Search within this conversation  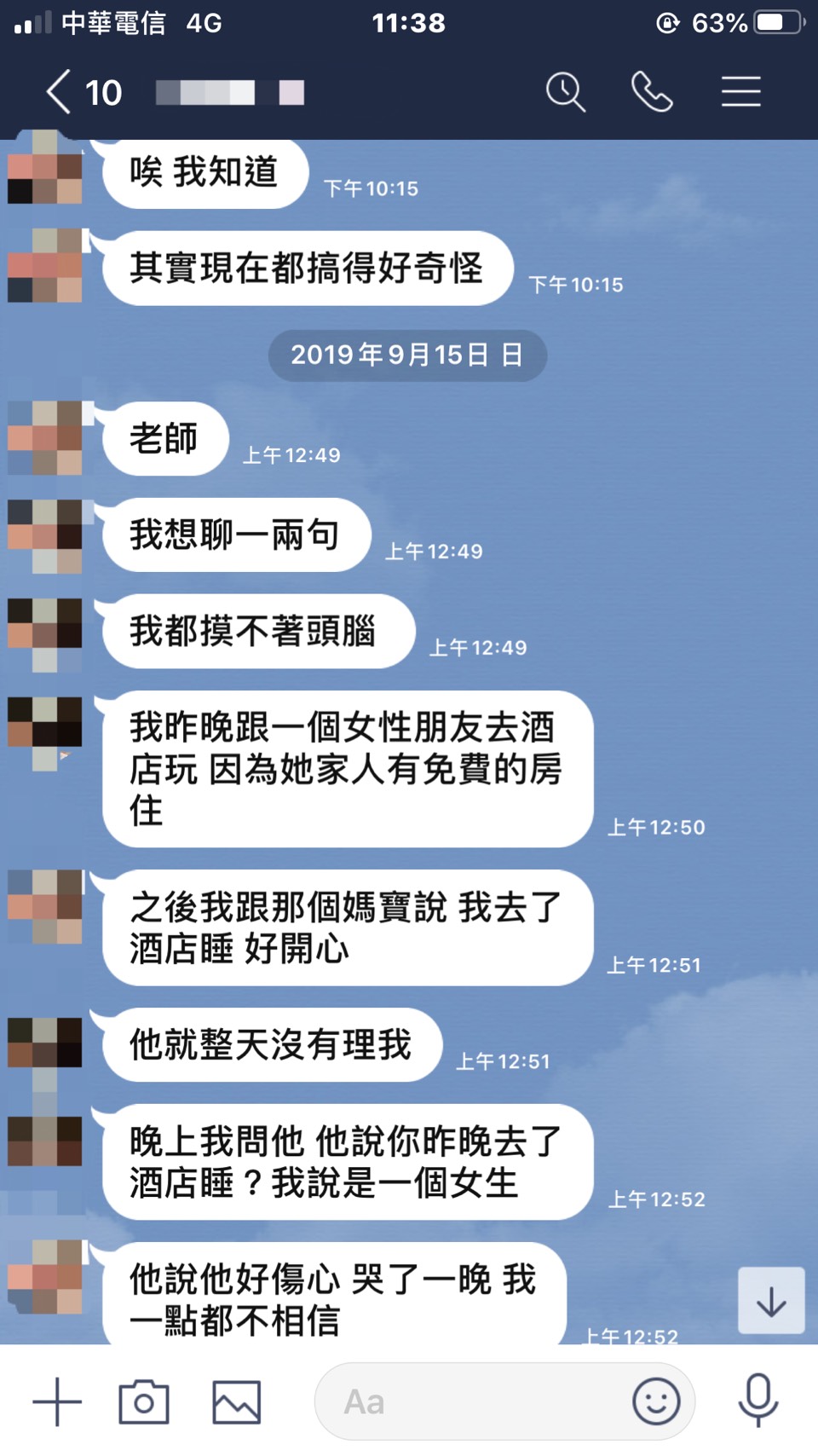tap(565, 92)
